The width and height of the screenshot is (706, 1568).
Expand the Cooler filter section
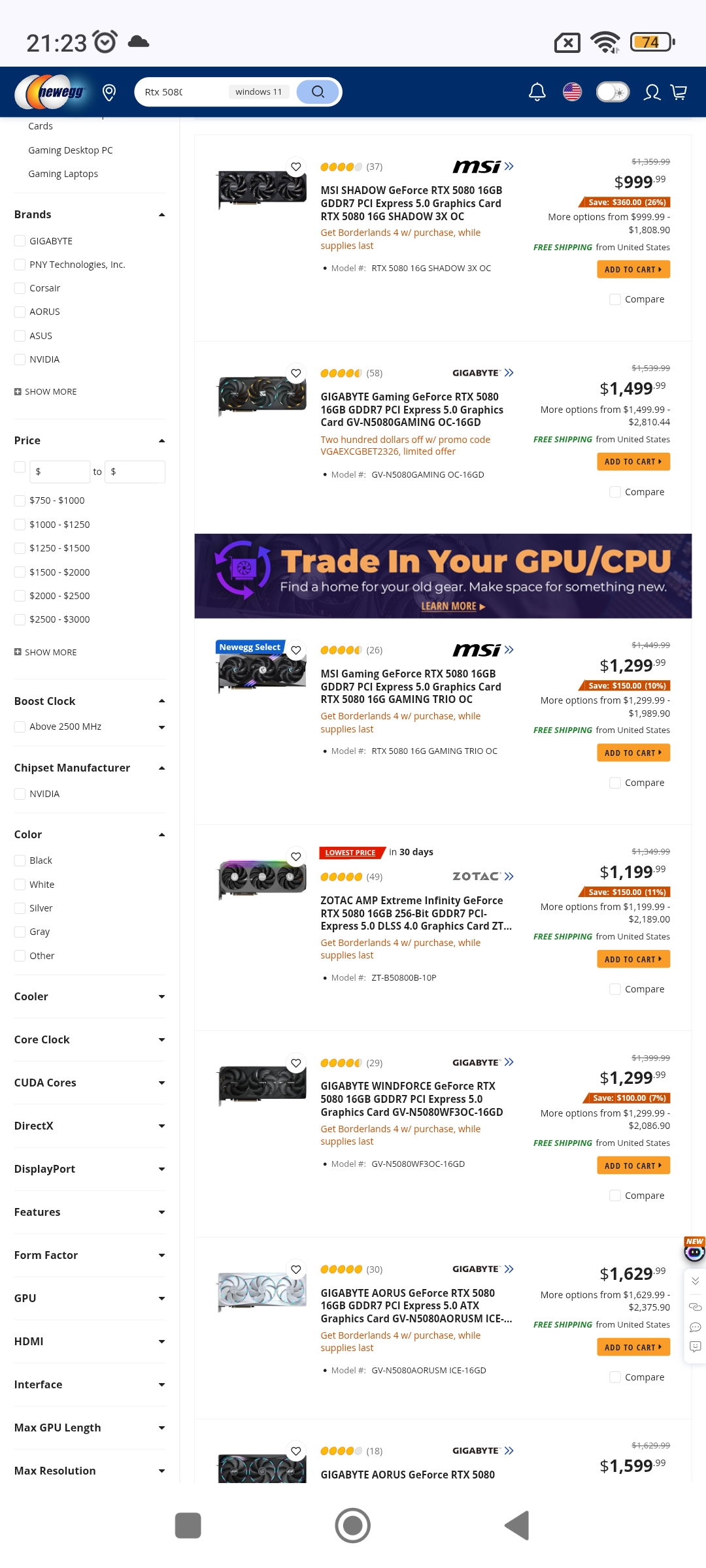click(89, 996)
